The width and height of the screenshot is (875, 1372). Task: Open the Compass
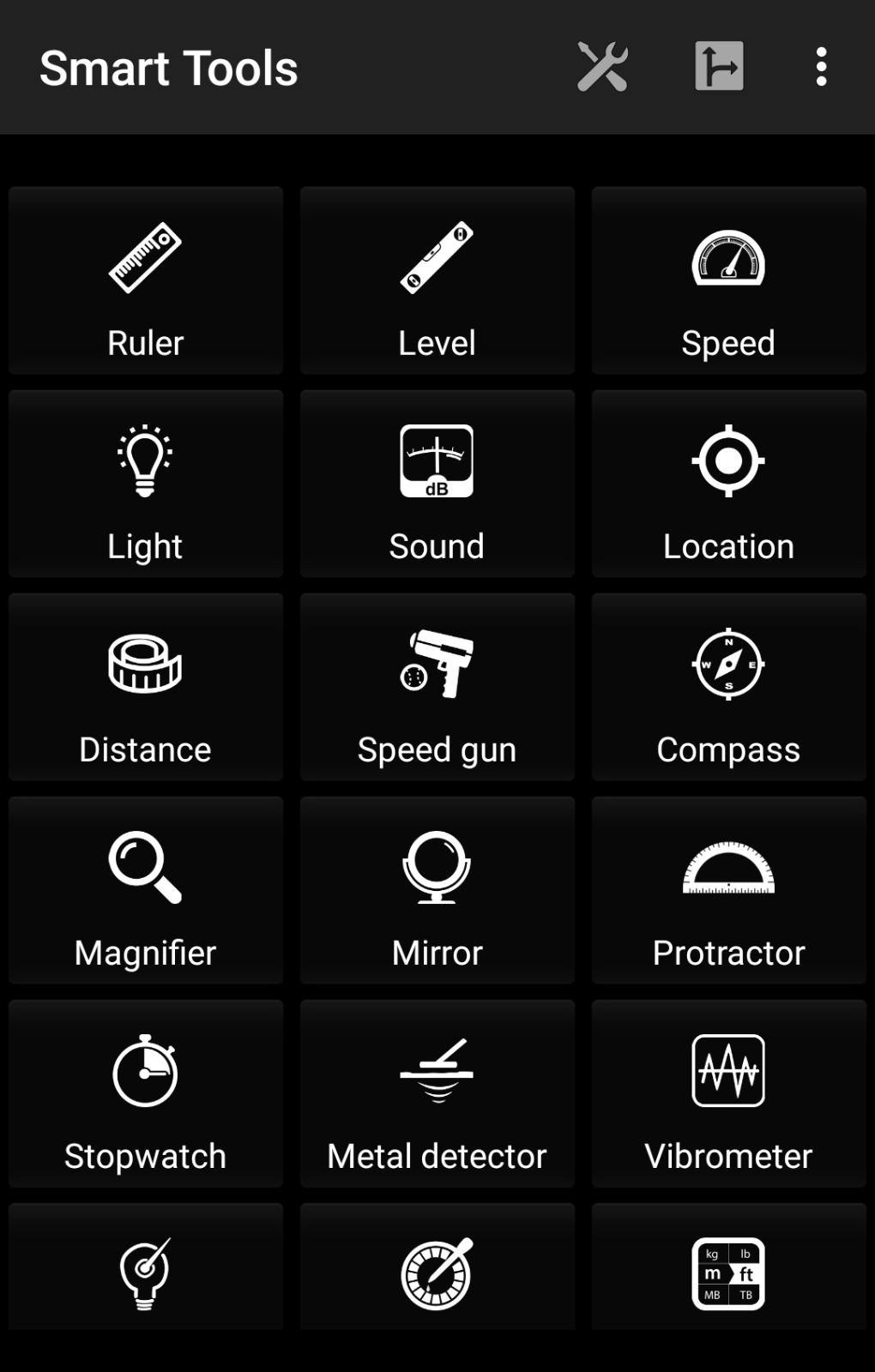tap(728, 688)
